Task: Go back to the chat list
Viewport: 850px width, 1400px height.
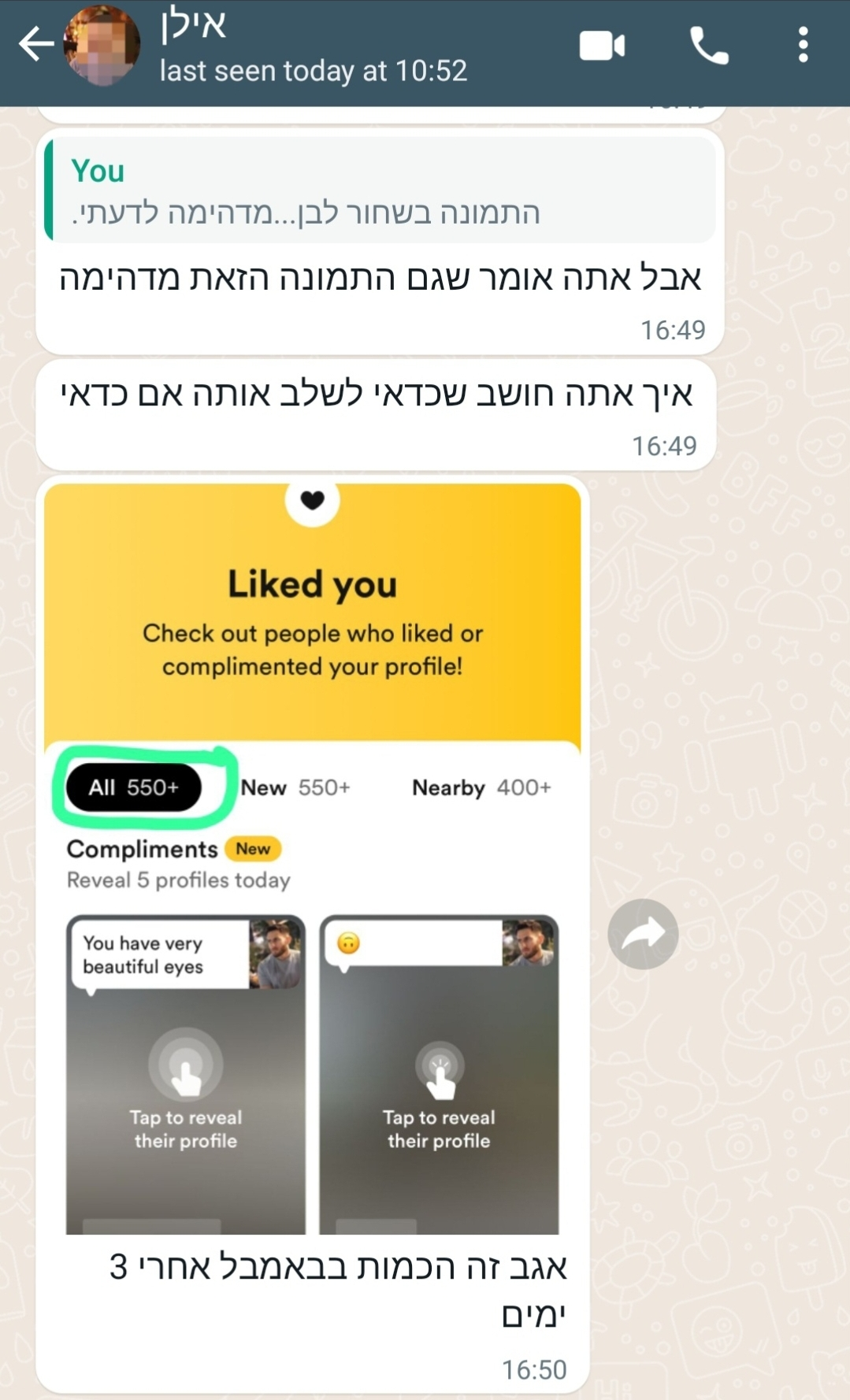Action: tap(35, 45)
